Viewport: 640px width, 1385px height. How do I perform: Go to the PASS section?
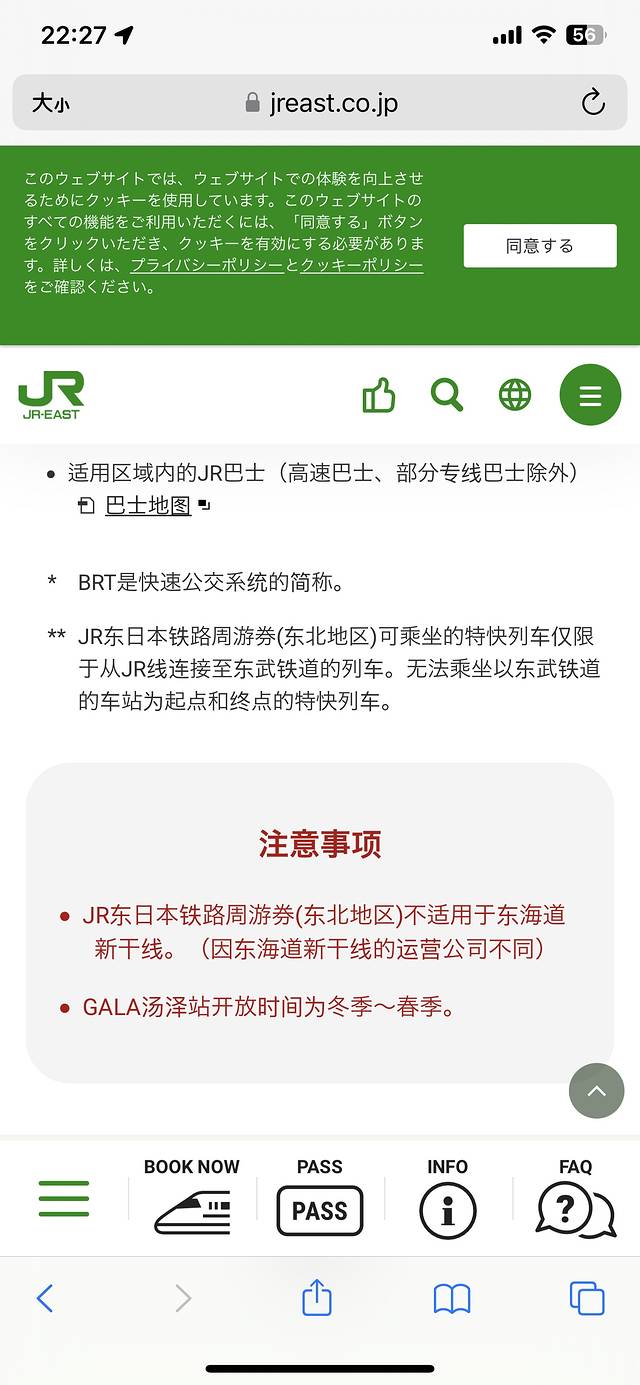pyautogui.click(x=319, y=1196)
